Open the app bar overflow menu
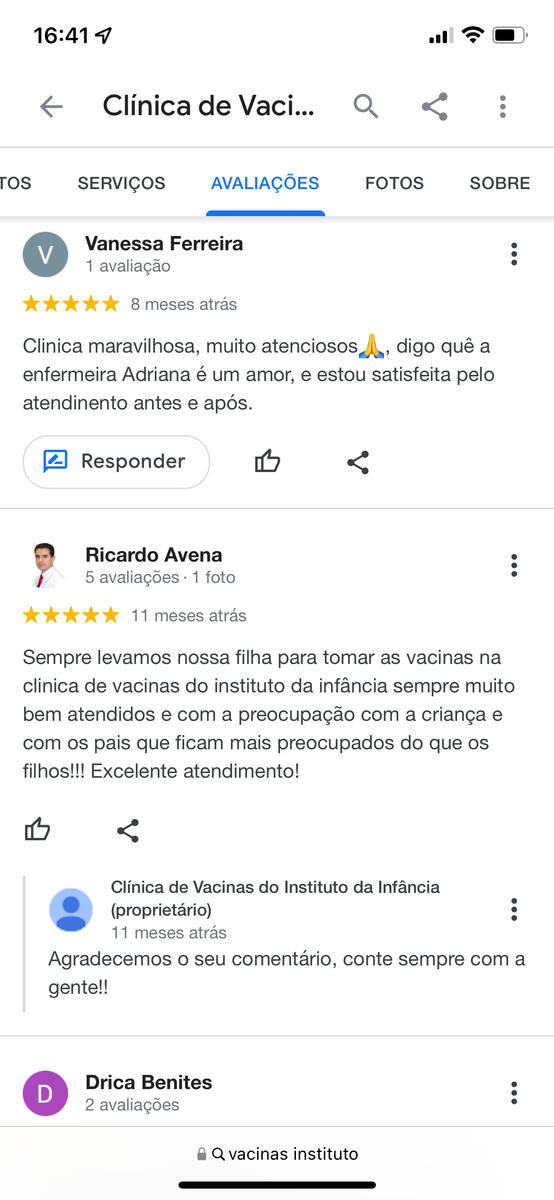The image size is (554, 1200). 503,107
